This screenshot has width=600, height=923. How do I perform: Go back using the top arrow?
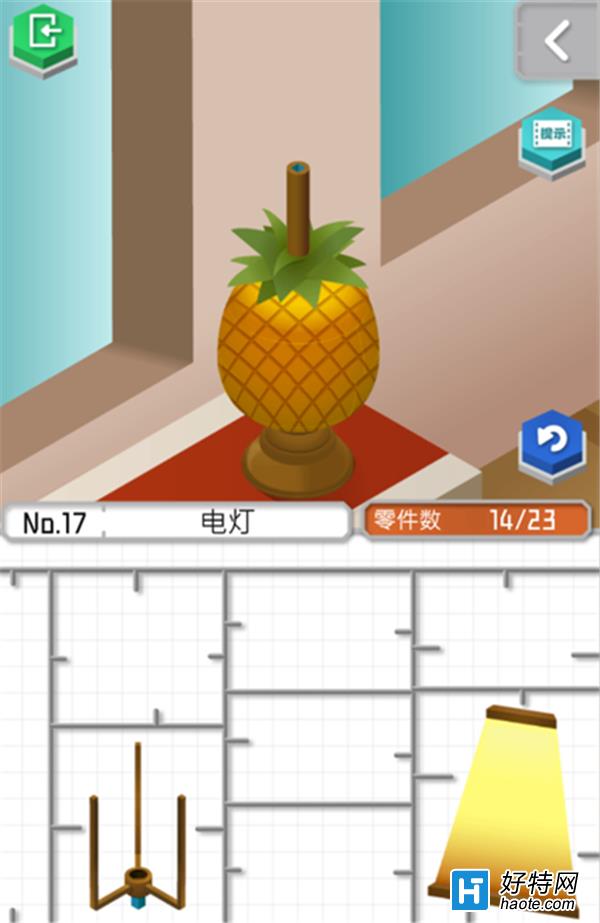click(556, 41)
